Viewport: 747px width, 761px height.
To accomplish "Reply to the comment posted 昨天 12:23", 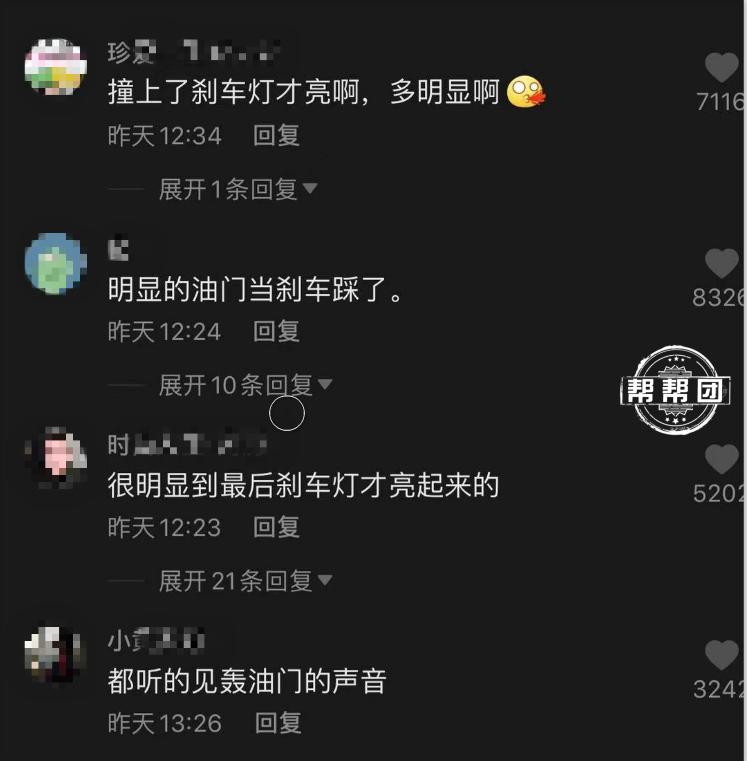I will click(x=276, y=528).
